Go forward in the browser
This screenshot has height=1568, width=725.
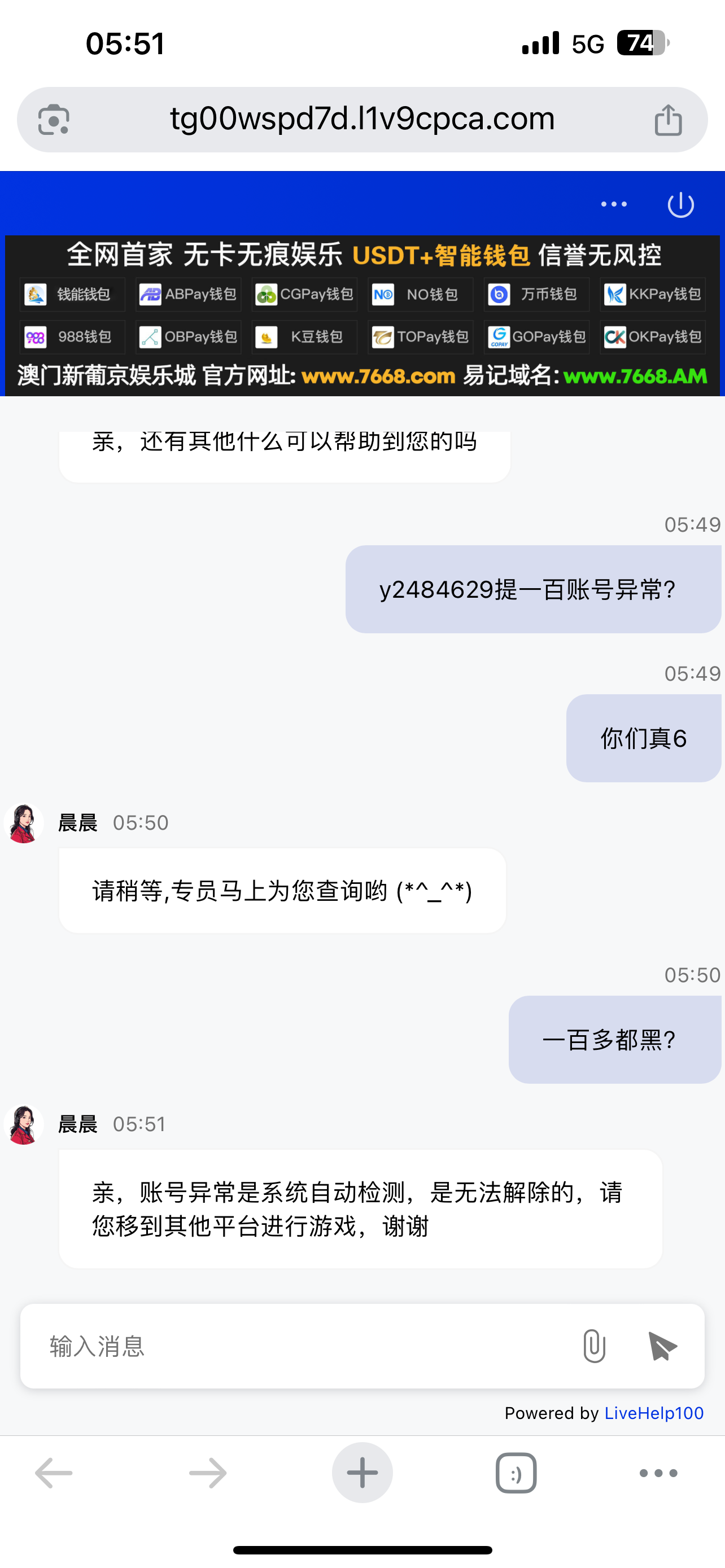point(208,1473)
